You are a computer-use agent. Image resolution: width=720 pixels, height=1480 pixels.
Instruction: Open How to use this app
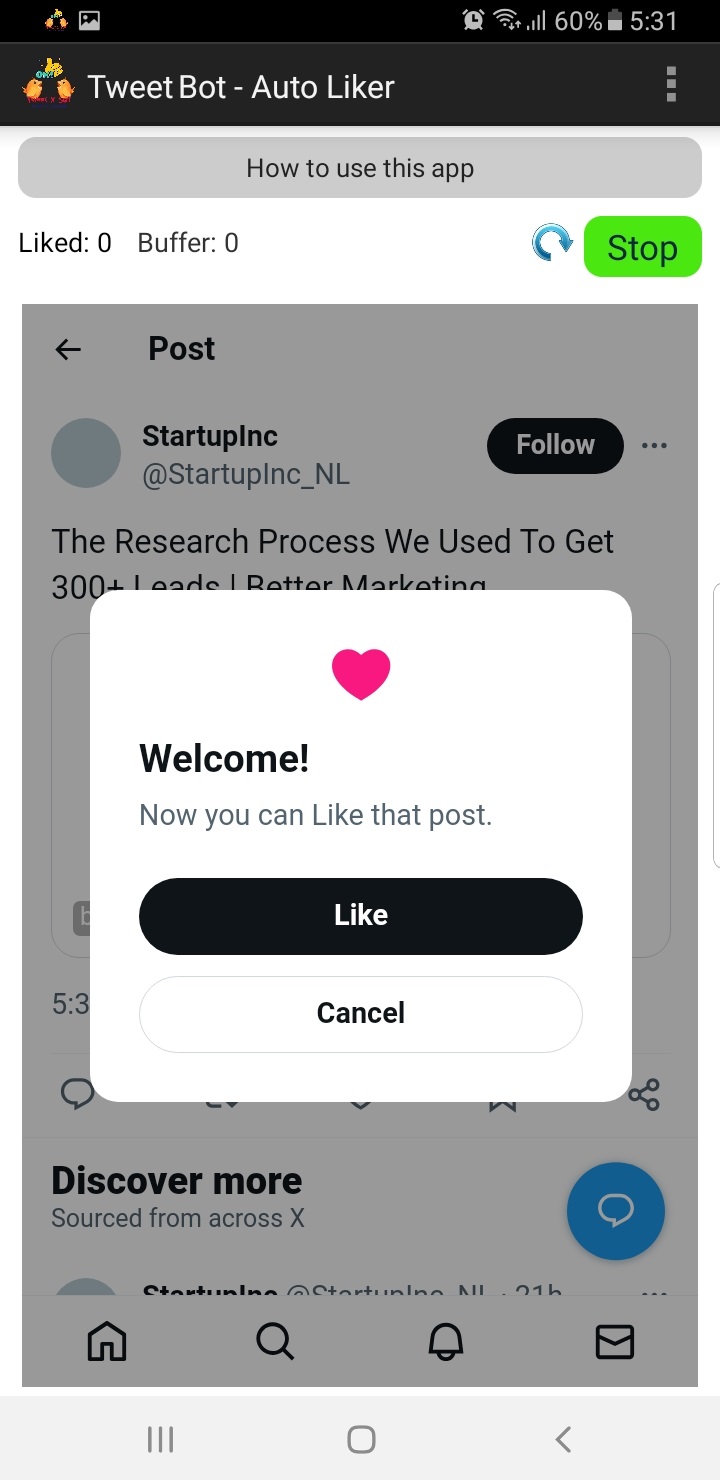pyautogui.click(x=360, y=168)
